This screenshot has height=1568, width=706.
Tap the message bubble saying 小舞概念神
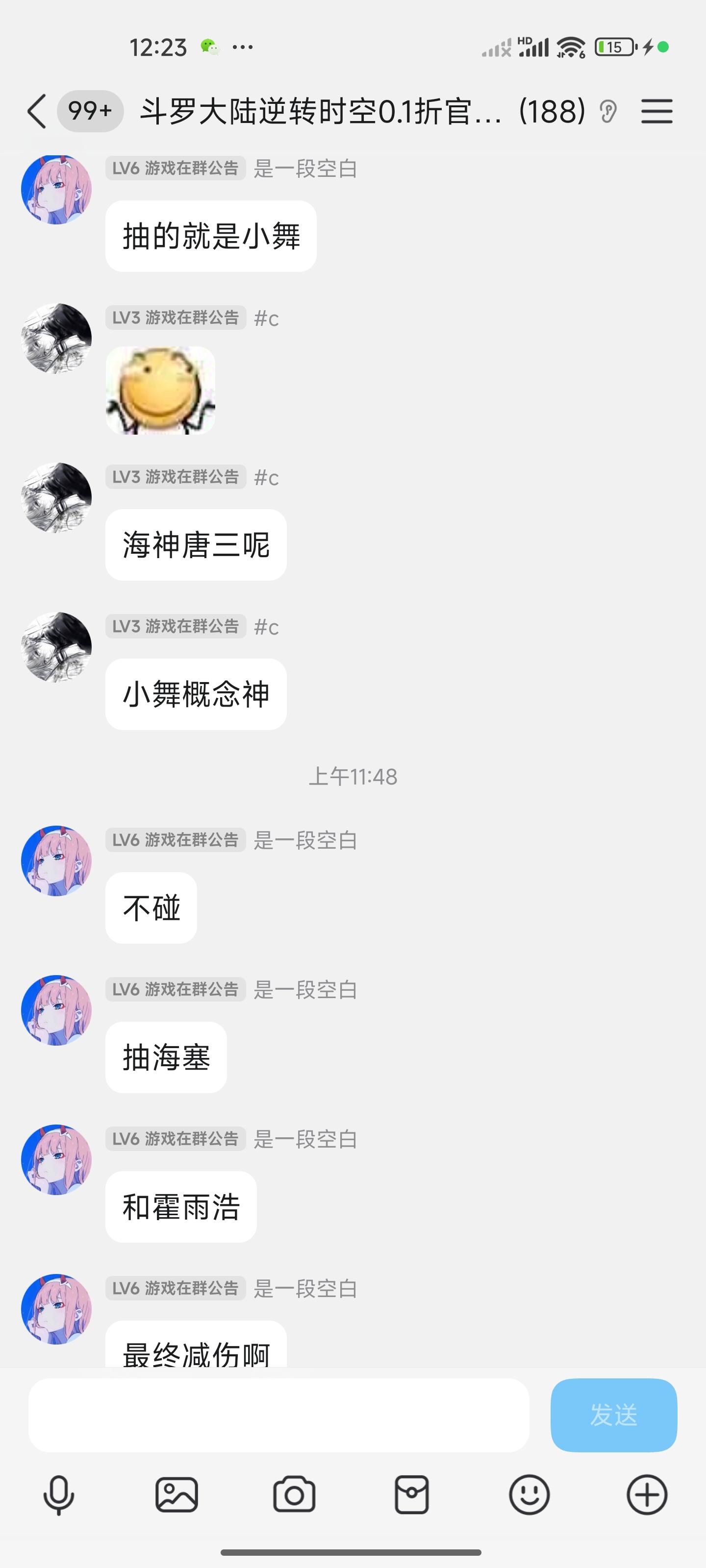196,694
